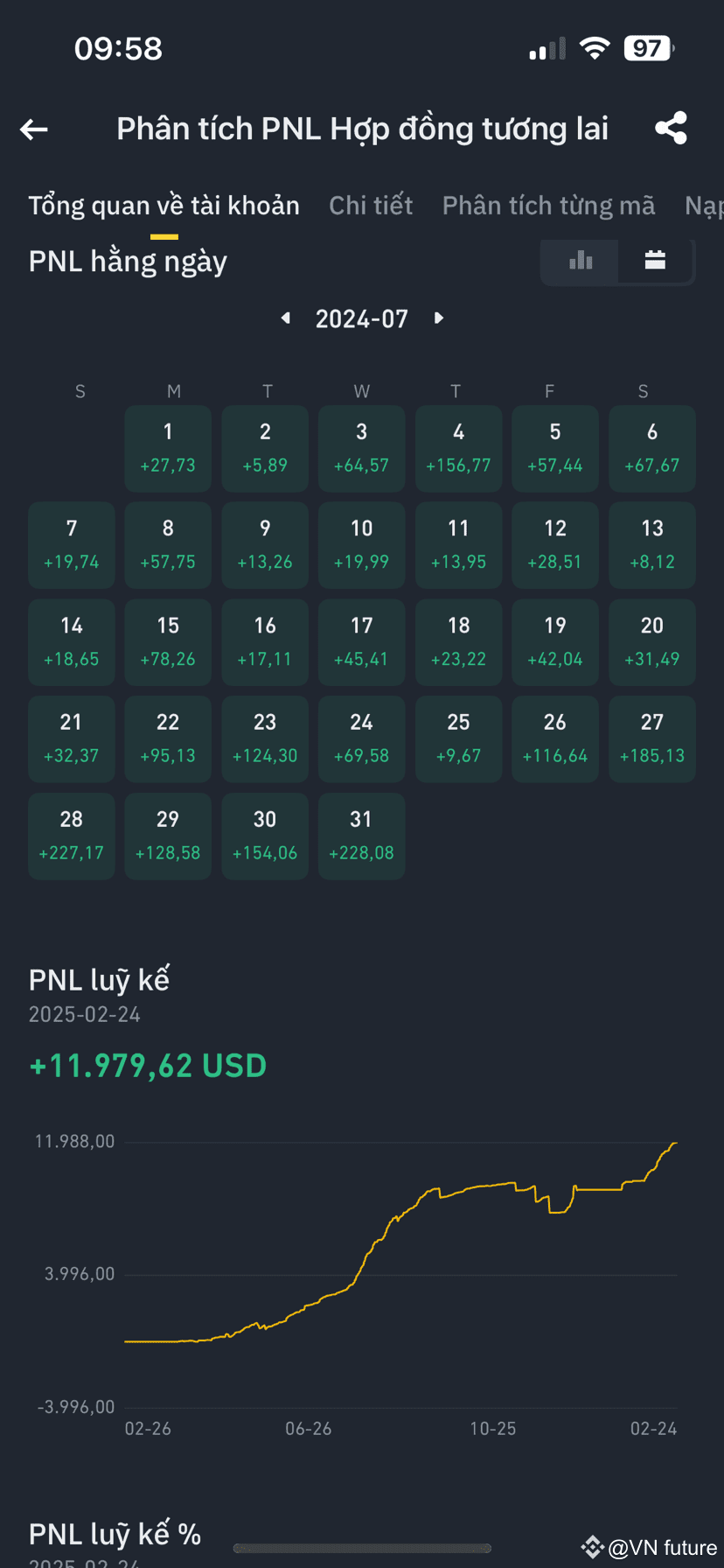Image resolution: width=724 pixels, height=1568 pixels.
Task: Switch daily PNL to calendar view
Action: (x=655, y=261)
